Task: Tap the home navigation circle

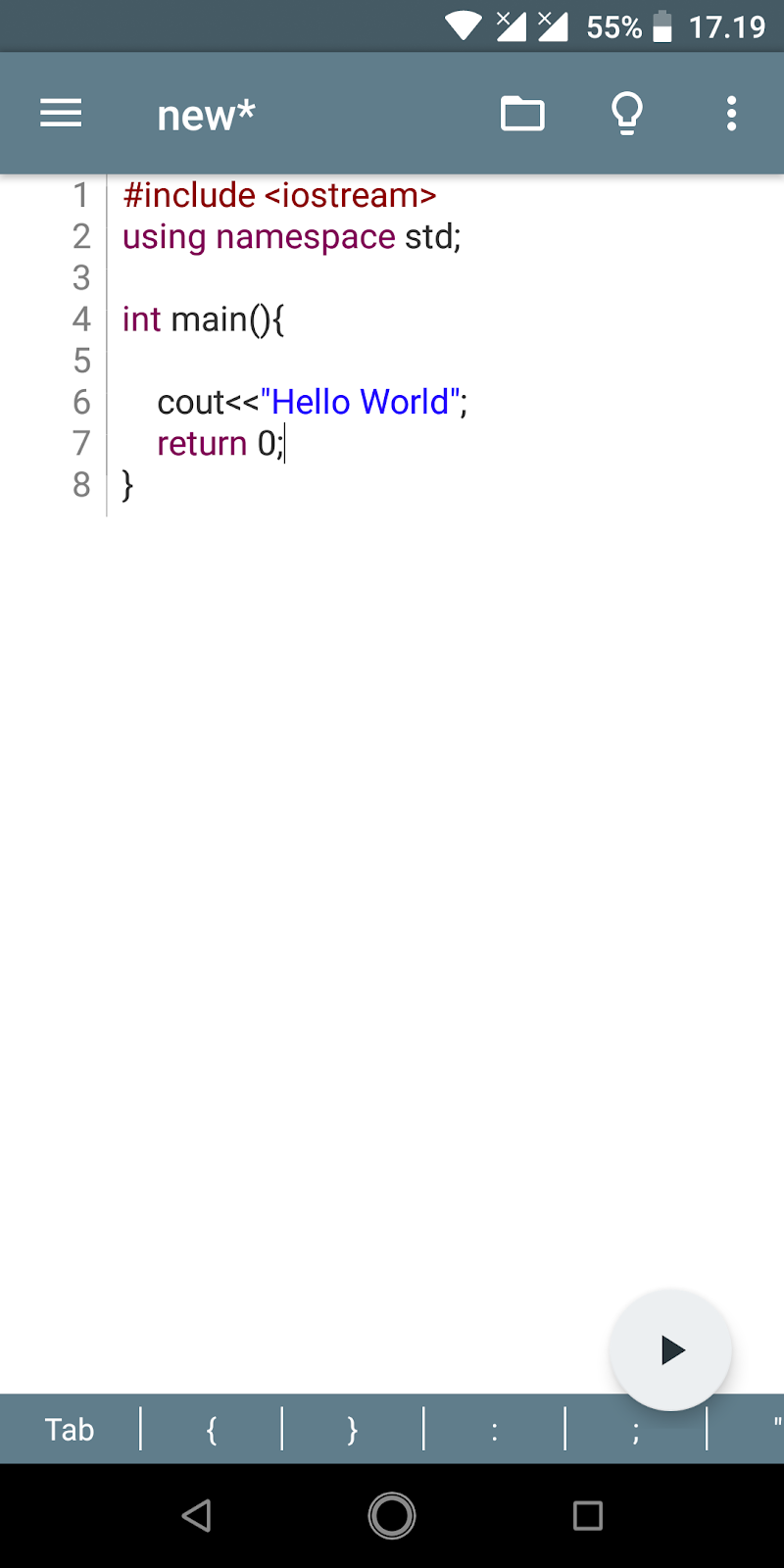Action: [392, 1515]
